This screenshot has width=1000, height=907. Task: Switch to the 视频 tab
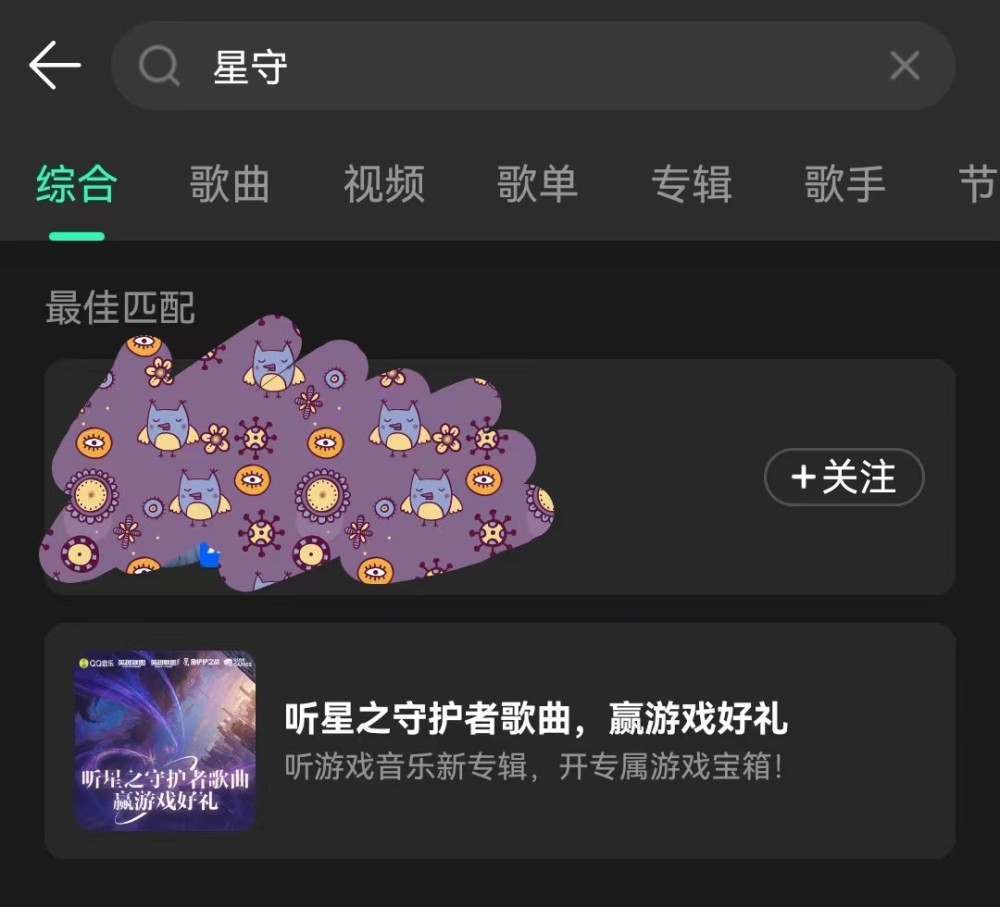click(384, 185)
